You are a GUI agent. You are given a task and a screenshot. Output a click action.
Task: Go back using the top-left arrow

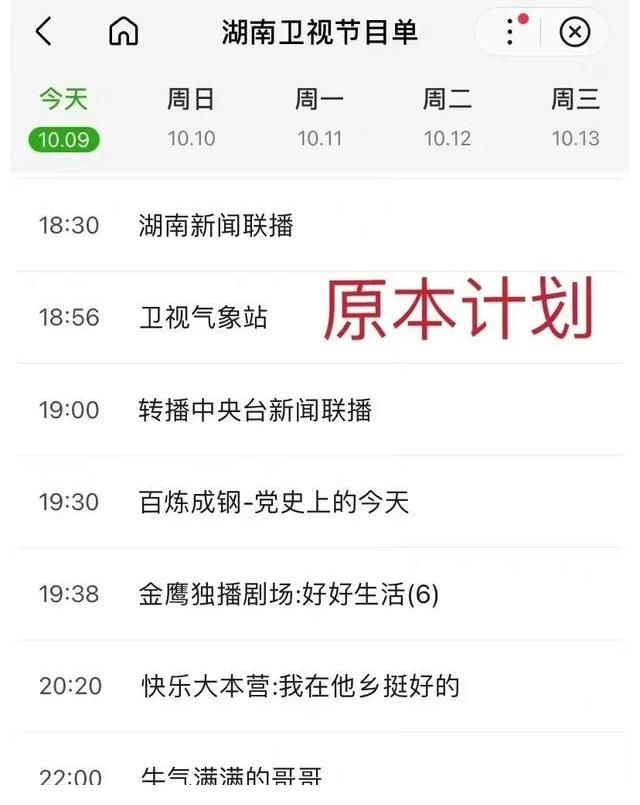43,32
